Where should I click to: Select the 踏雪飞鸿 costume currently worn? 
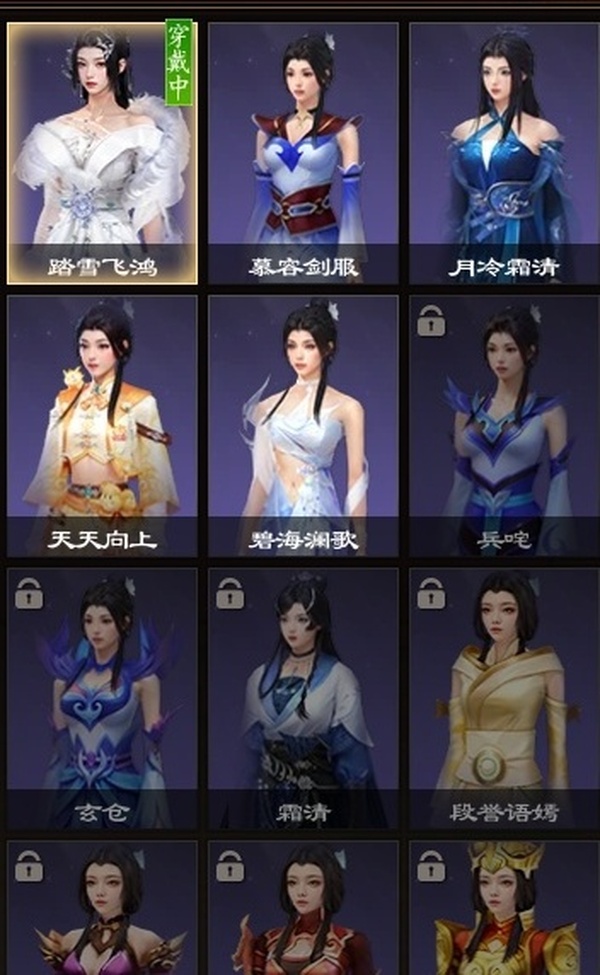tap(102, 152)
